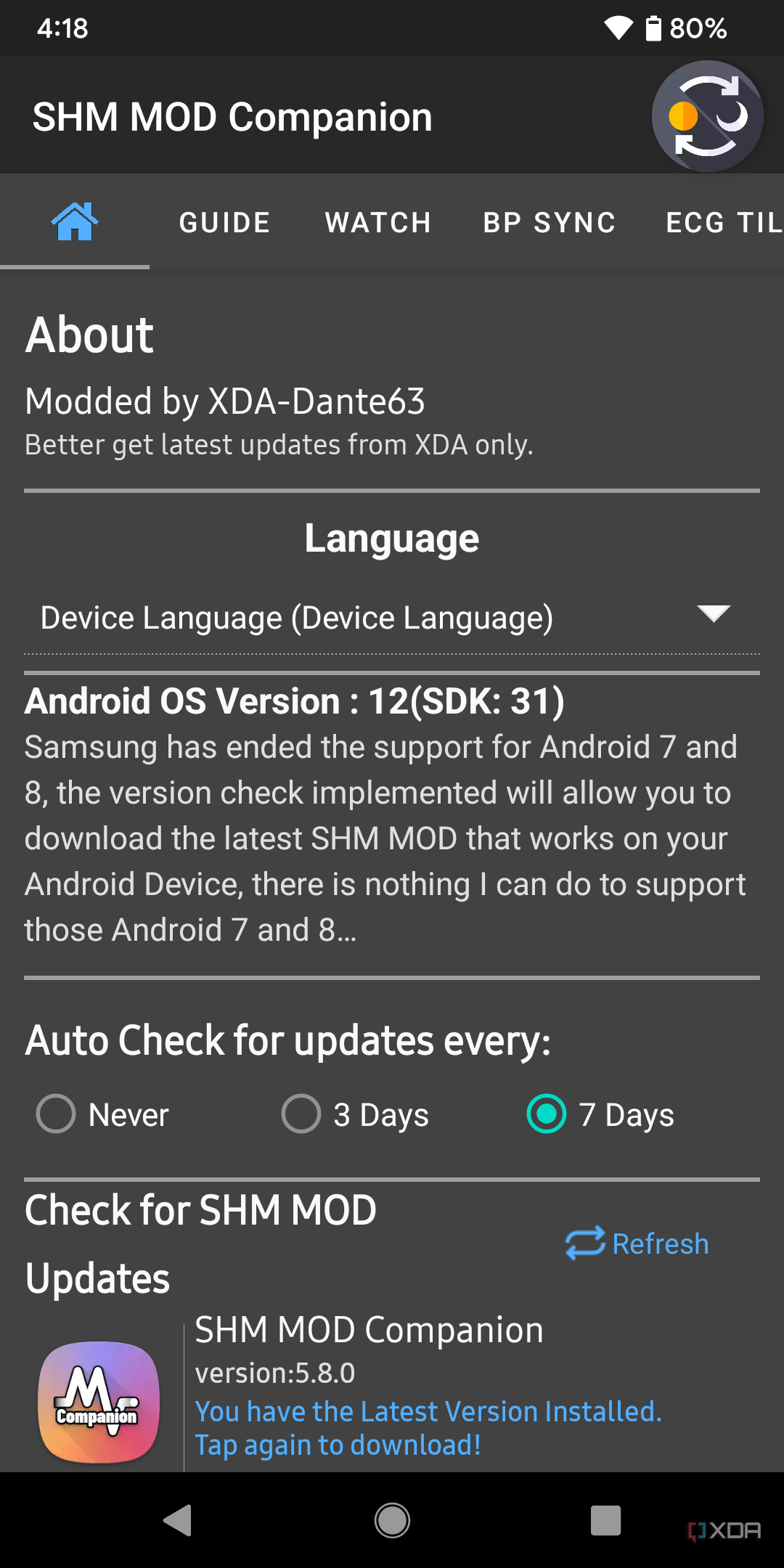Open the Device Language dropdown
This screenshot has height=1568, width=784.
pos(297,617)
